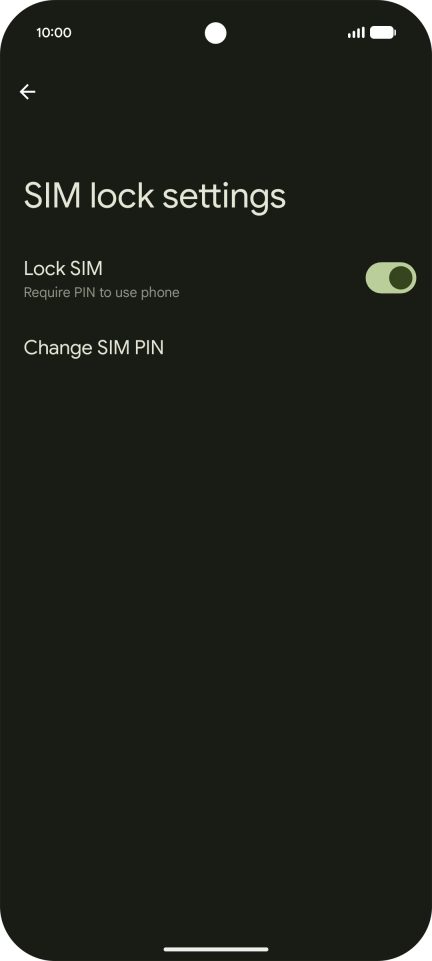432x961 pixels.
Task: Turn off the Lock SIM switch
Action: tap(390, 278)
